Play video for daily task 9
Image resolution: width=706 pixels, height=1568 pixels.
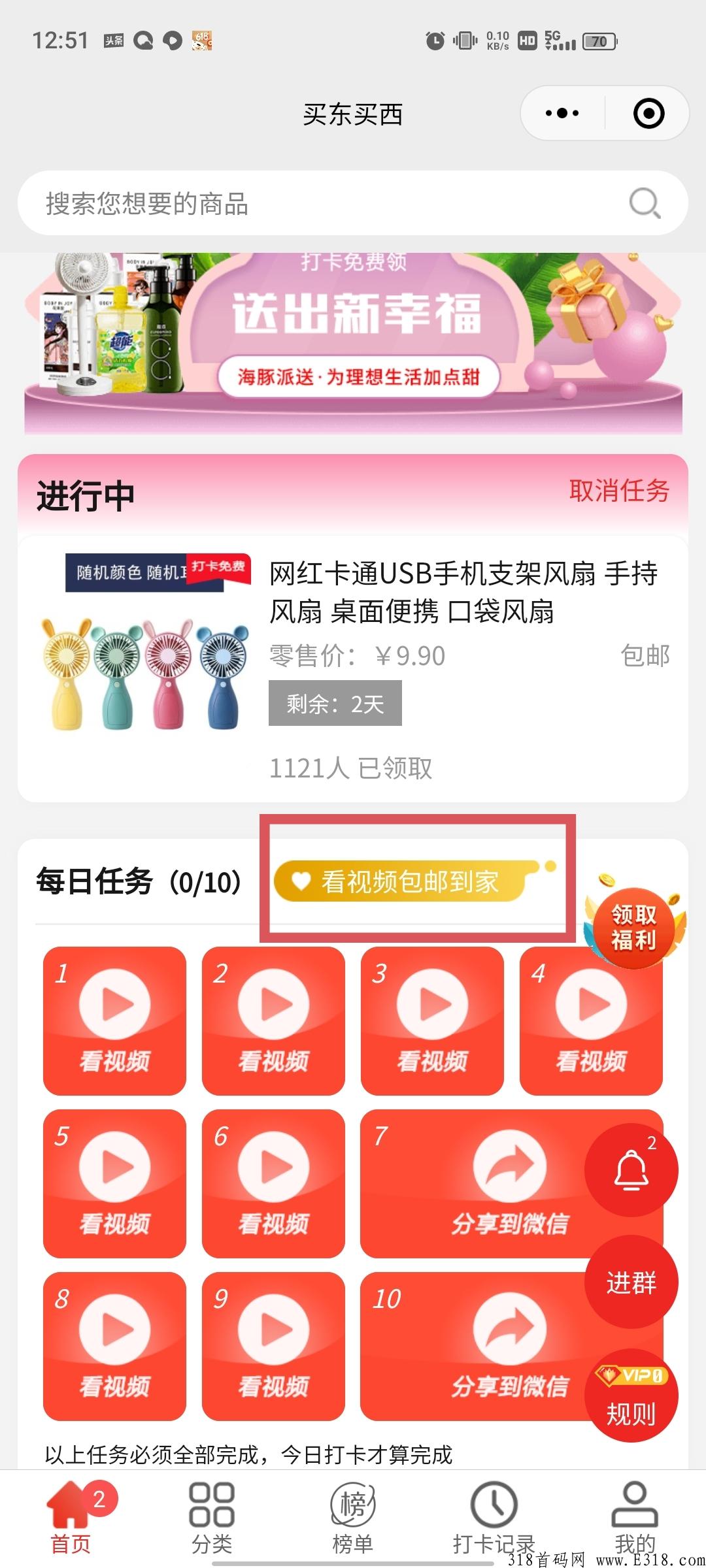coord(273,1346)
